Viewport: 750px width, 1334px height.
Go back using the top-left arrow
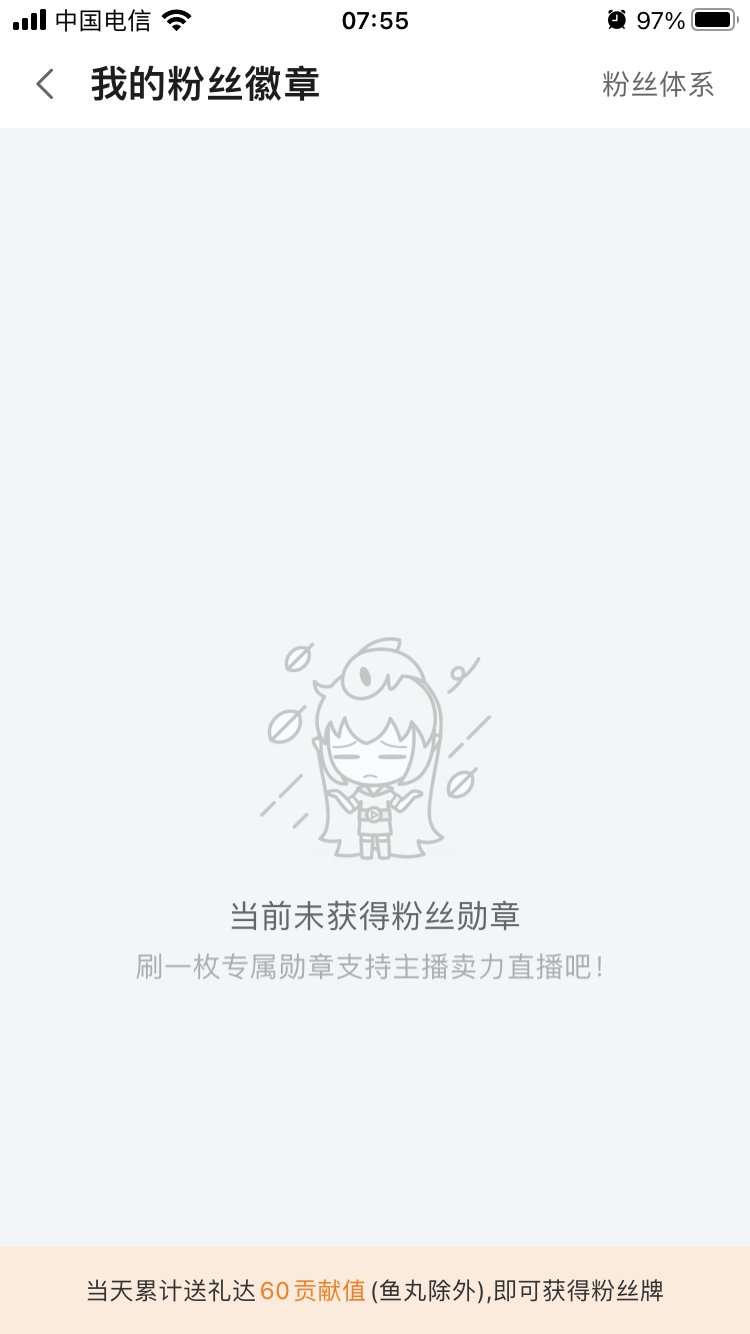click(45, 84)
